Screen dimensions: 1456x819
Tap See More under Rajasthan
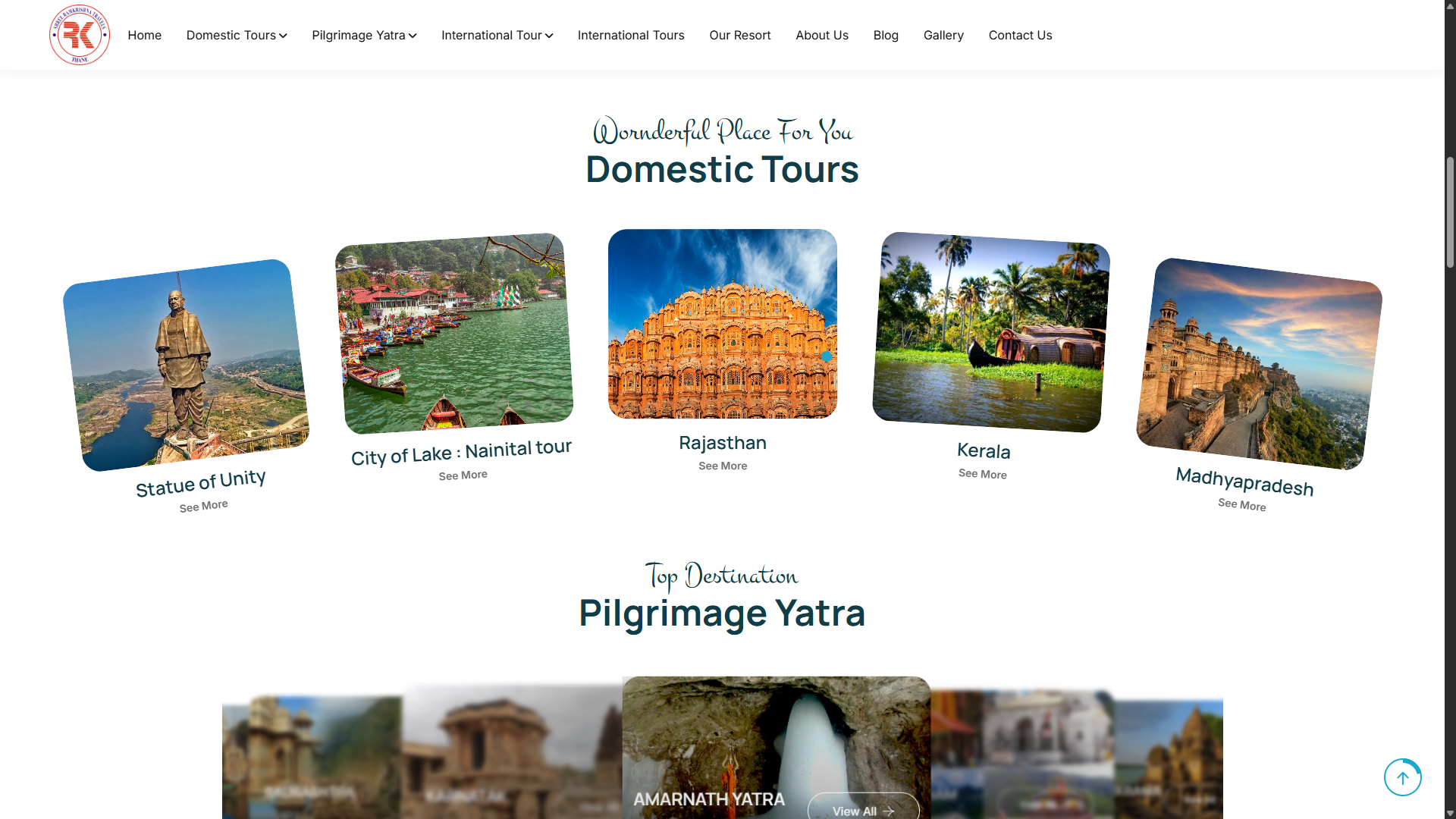(x=722, y=466)
